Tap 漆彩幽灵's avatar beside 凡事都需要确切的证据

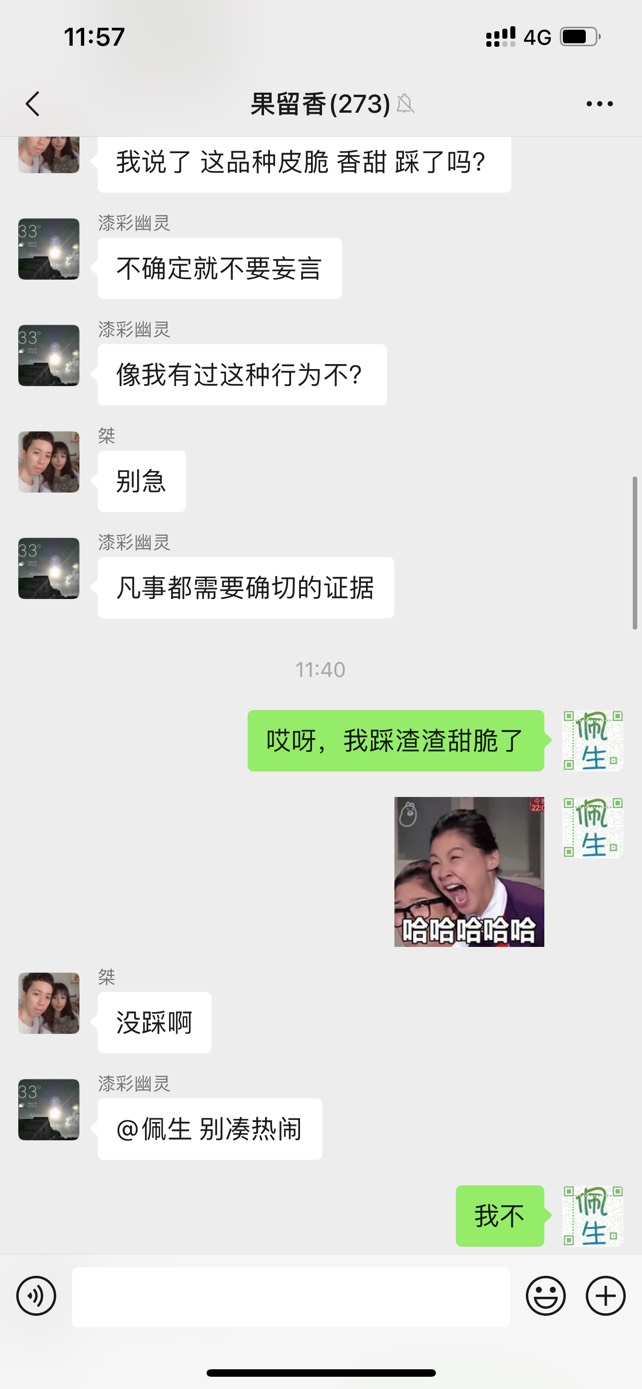[x=49, y=568]
